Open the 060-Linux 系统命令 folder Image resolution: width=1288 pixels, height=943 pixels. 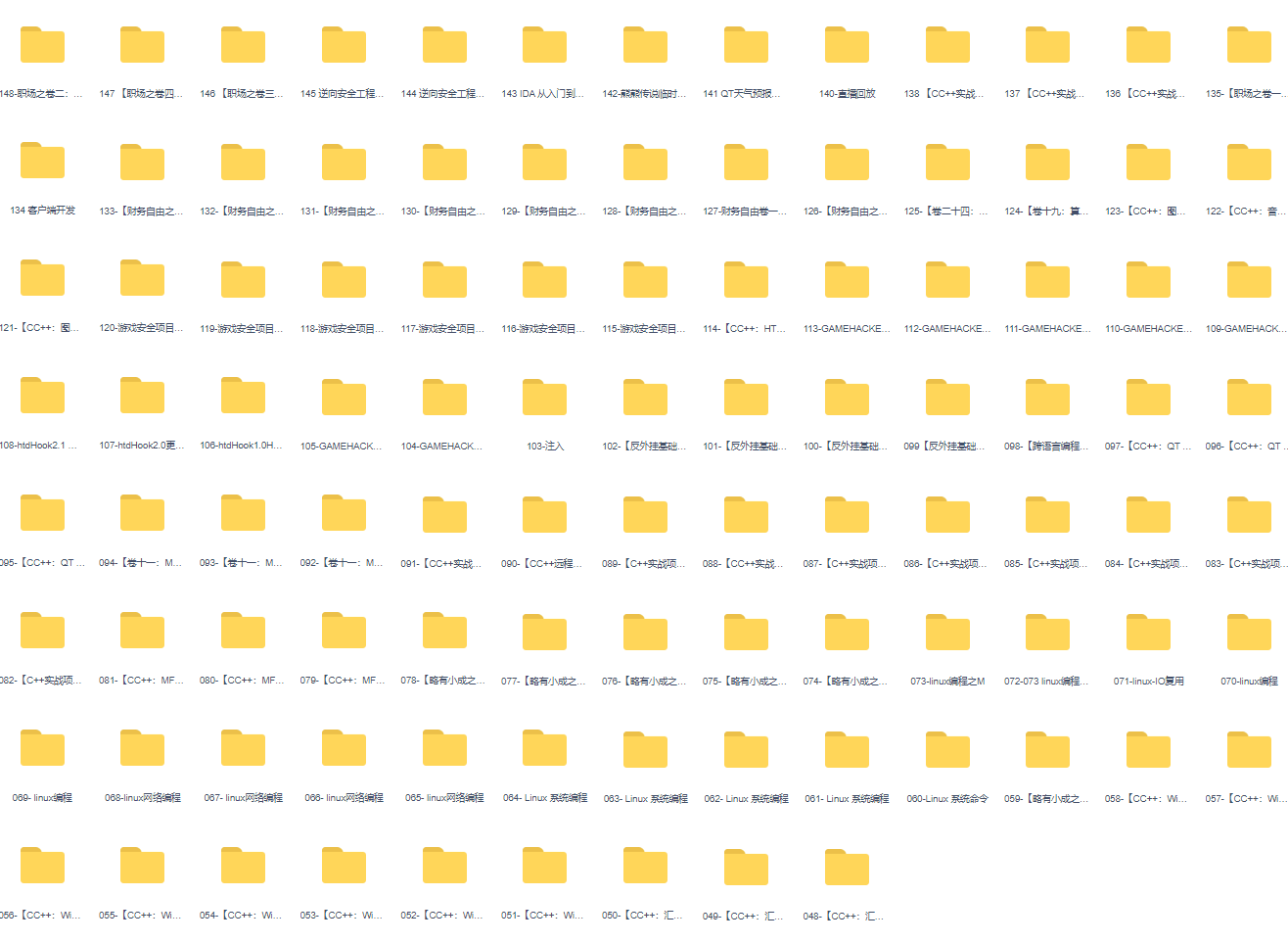pos(947,751)
